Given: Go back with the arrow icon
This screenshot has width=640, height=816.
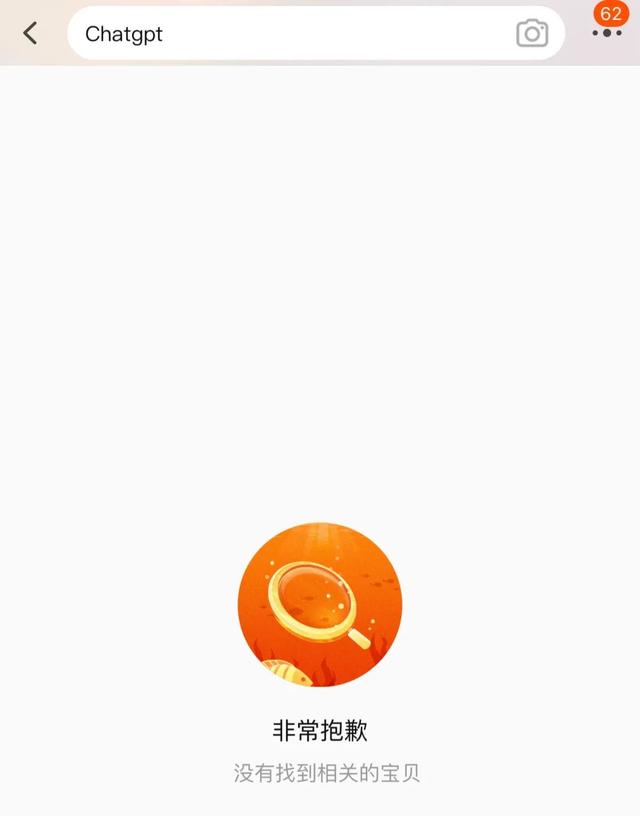Looking at the screenshot, I should tap(30, 33).
